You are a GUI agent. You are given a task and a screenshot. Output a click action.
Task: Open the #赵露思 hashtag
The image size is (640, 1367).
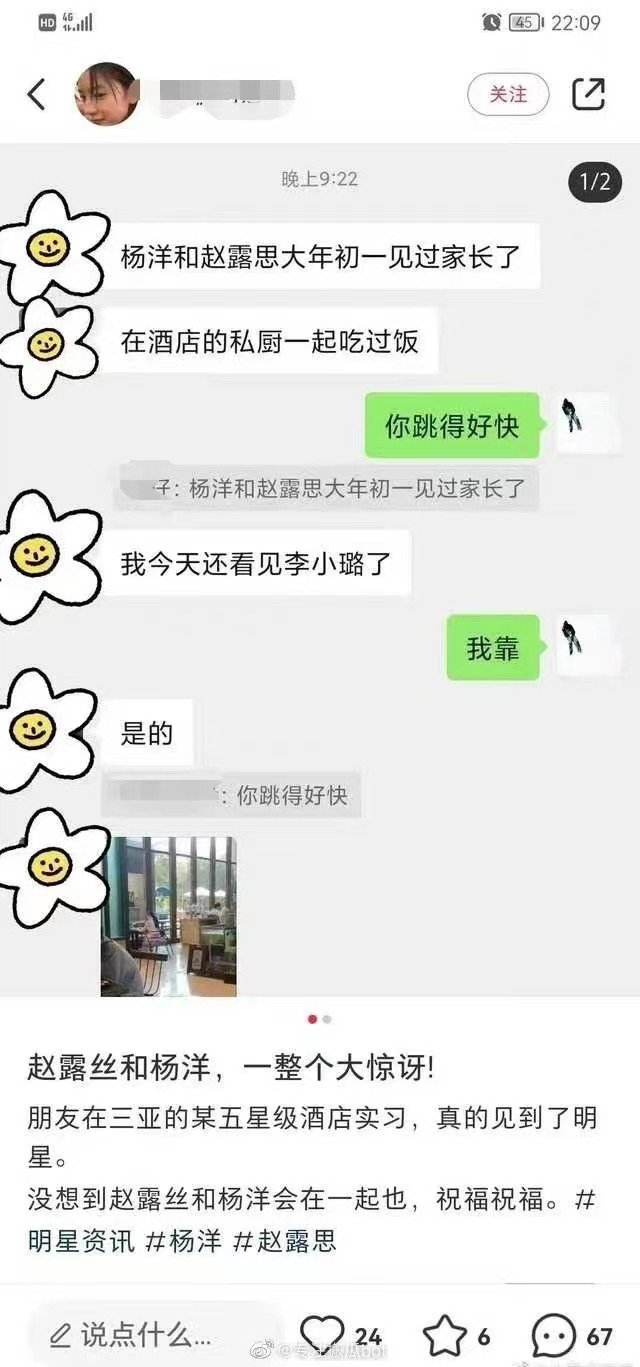pyautogui.click(x=284, y=1242)
